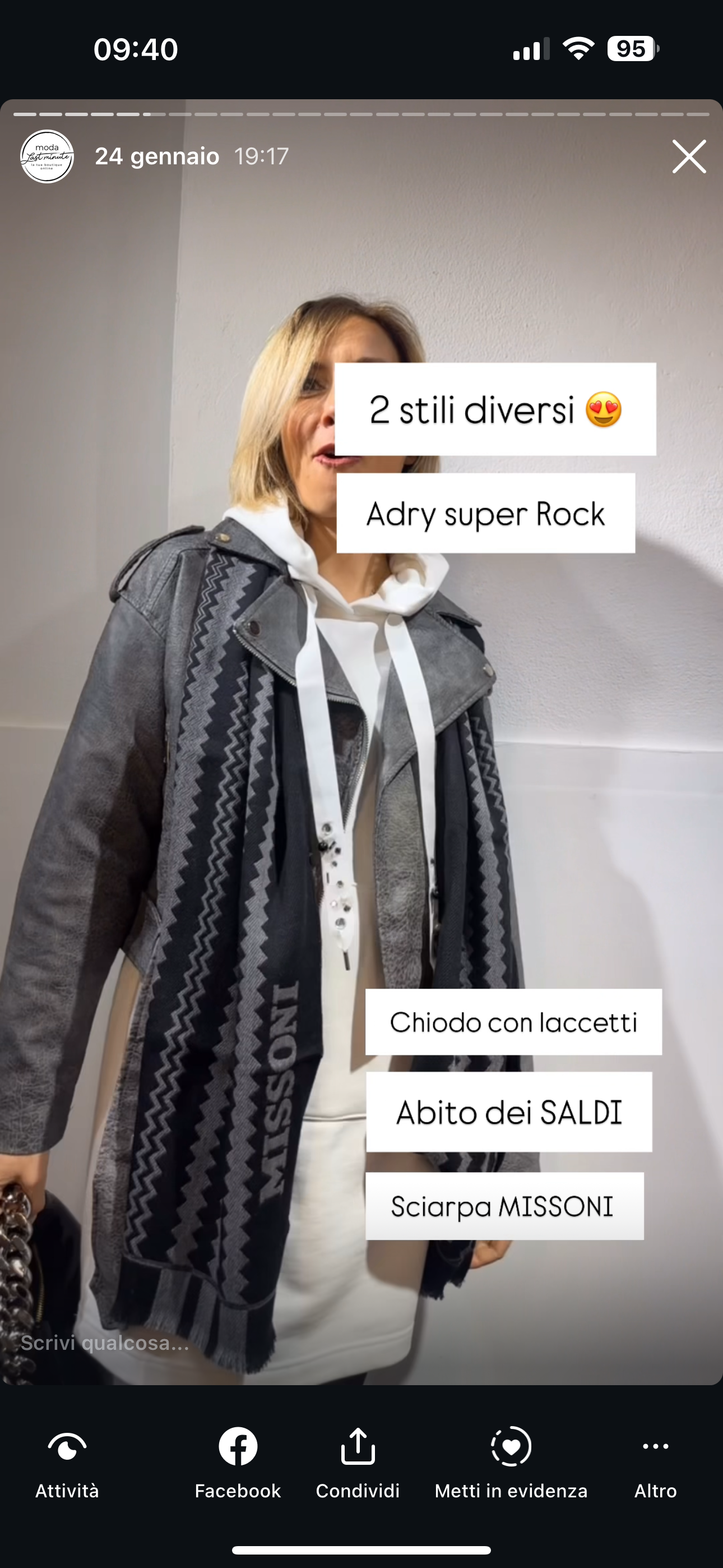Screen dimensions: 723x1568
Task: Open the moda Last minute profile picture
Action: coord(47,156)
